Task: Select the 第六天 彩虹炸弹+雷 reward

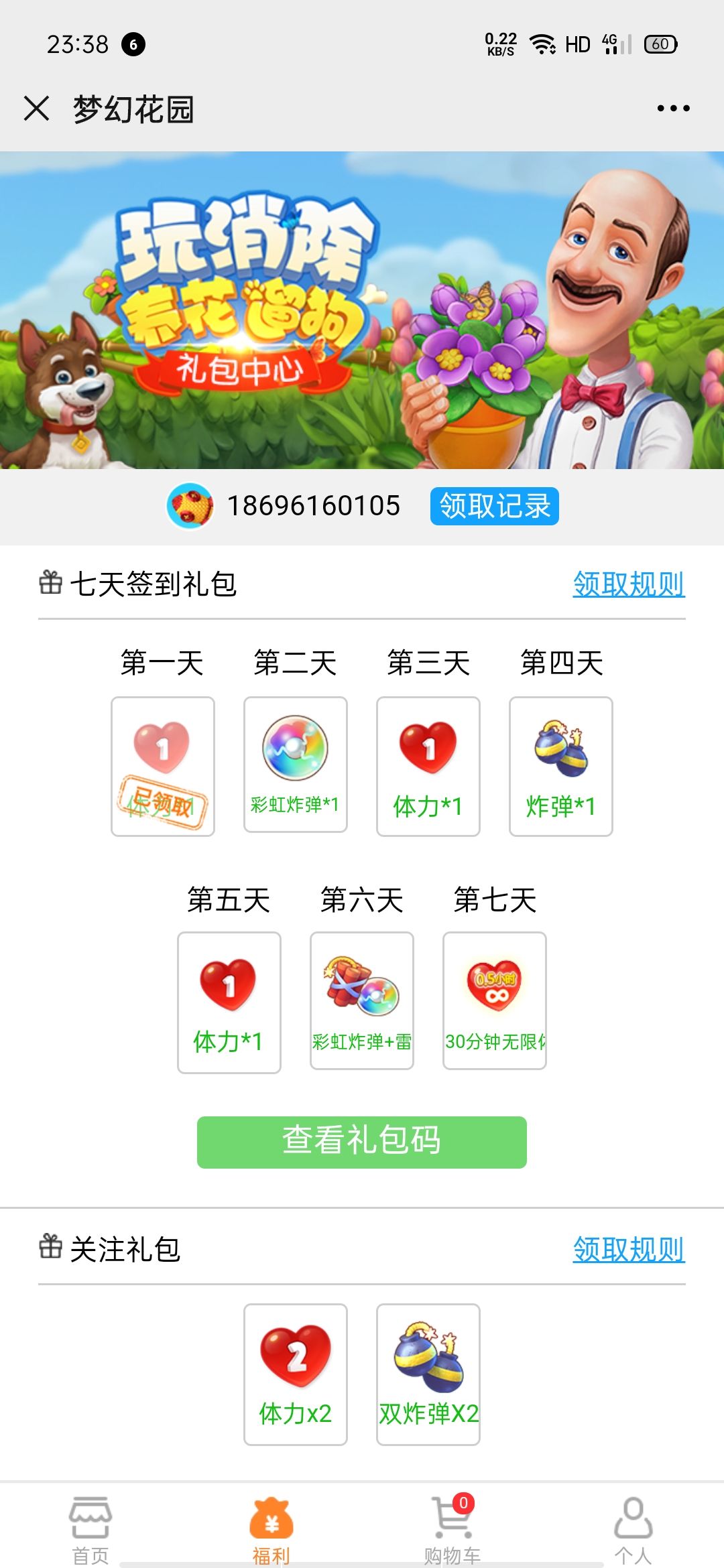Action: pyautogui.click(x=361, y=1000)
